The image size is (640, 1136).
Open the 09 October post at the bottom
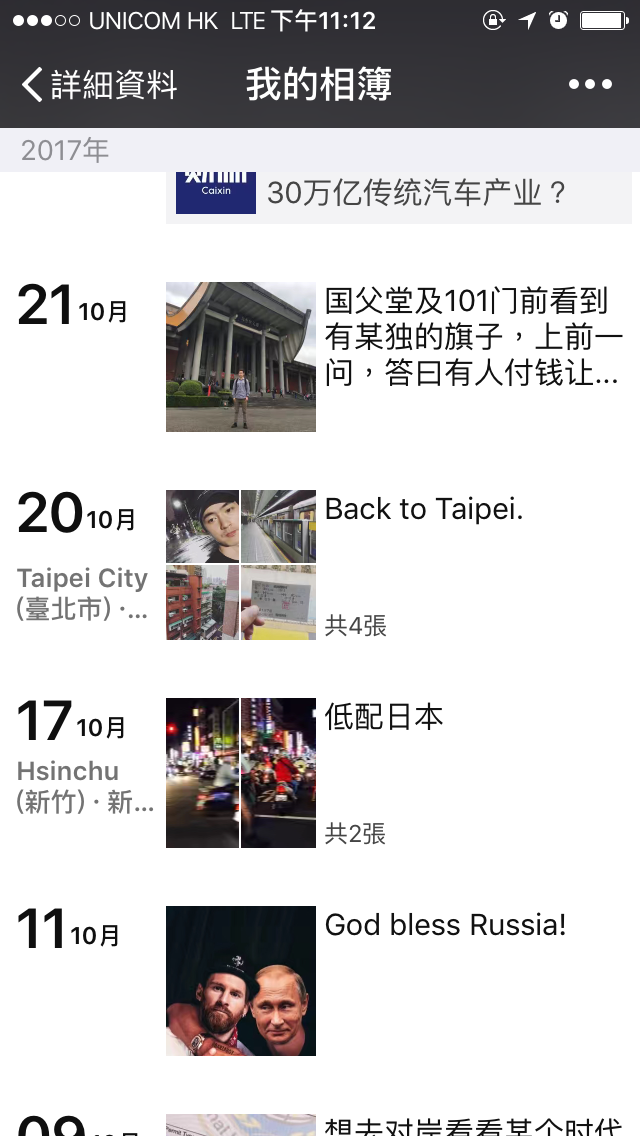pos(399,1125)
